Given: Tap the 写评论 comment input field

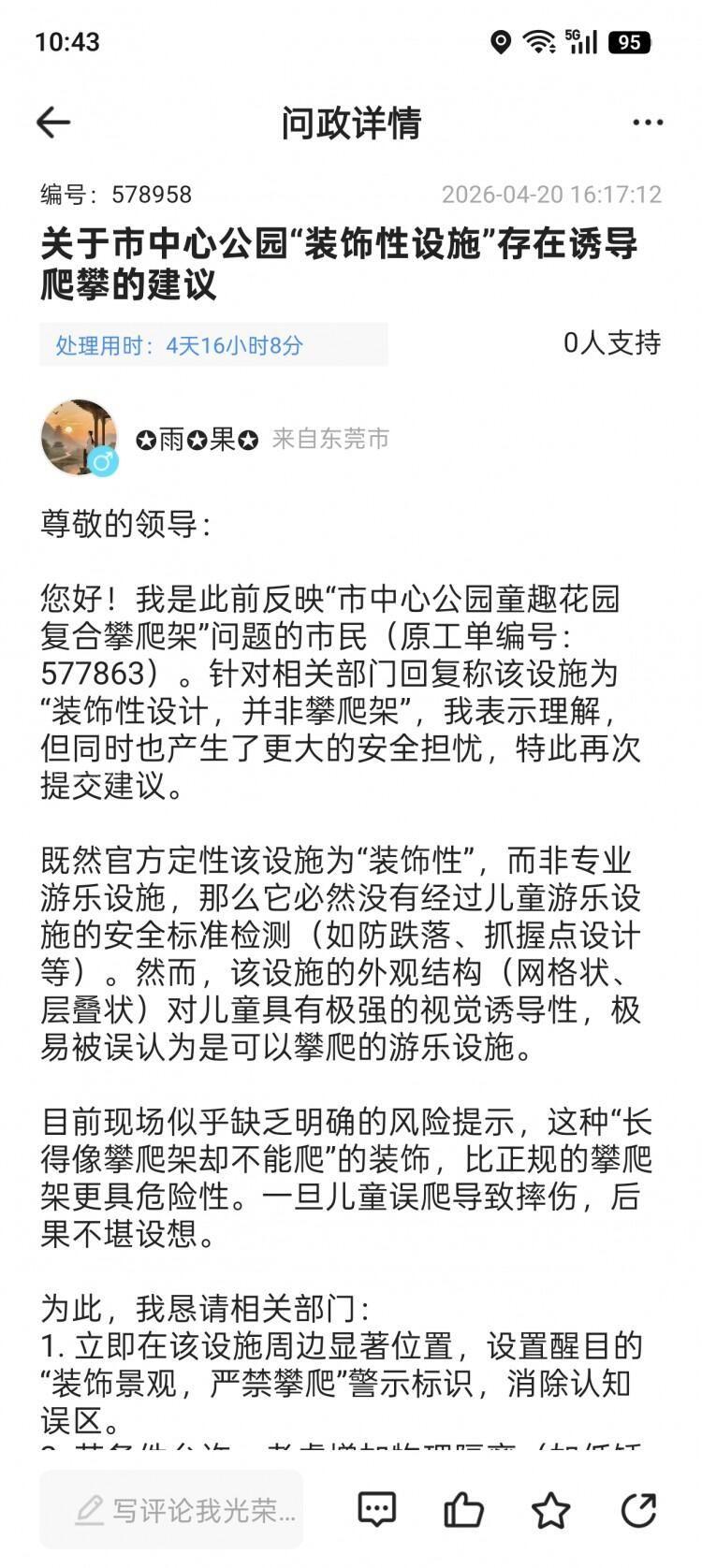Looking at the screenshot, I should pos(172,1509).
